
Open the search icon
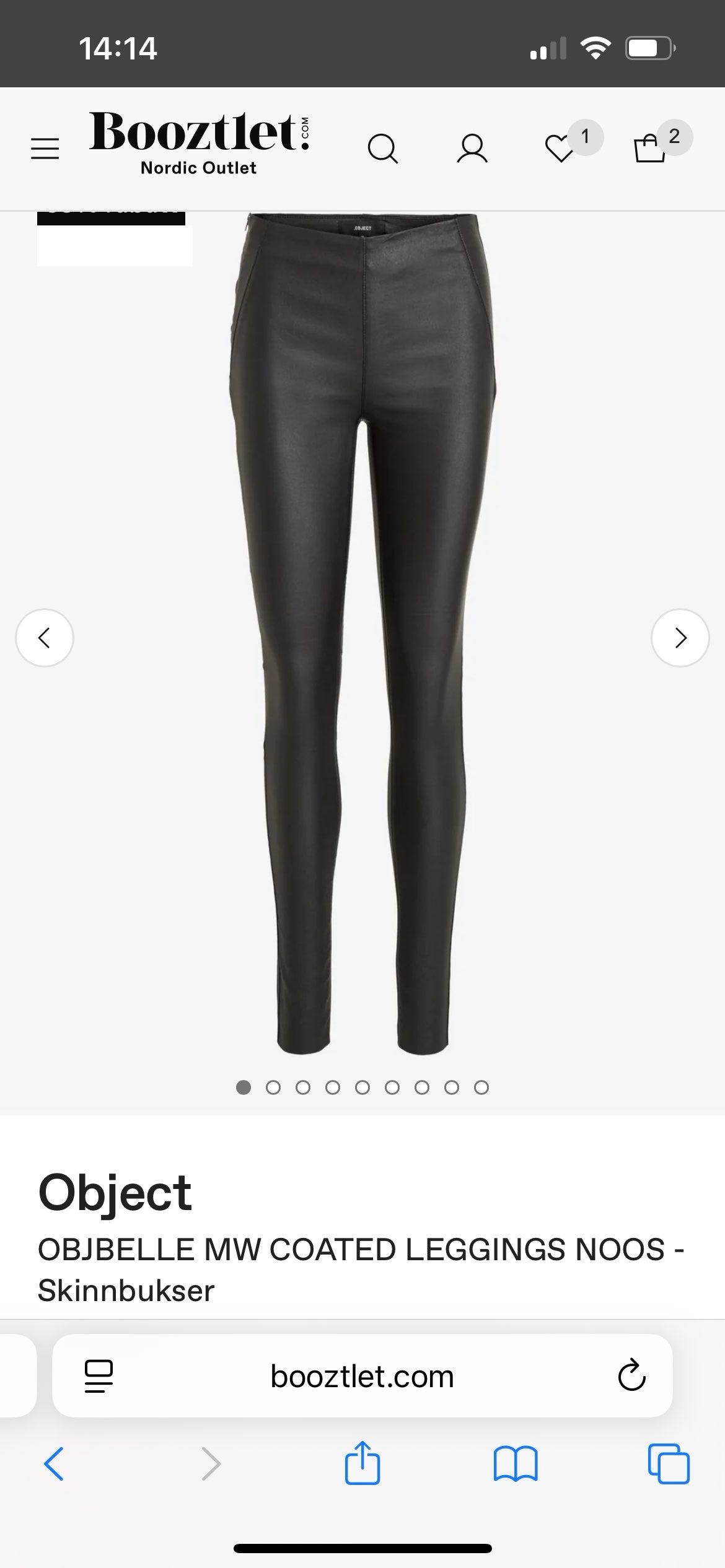382,149
